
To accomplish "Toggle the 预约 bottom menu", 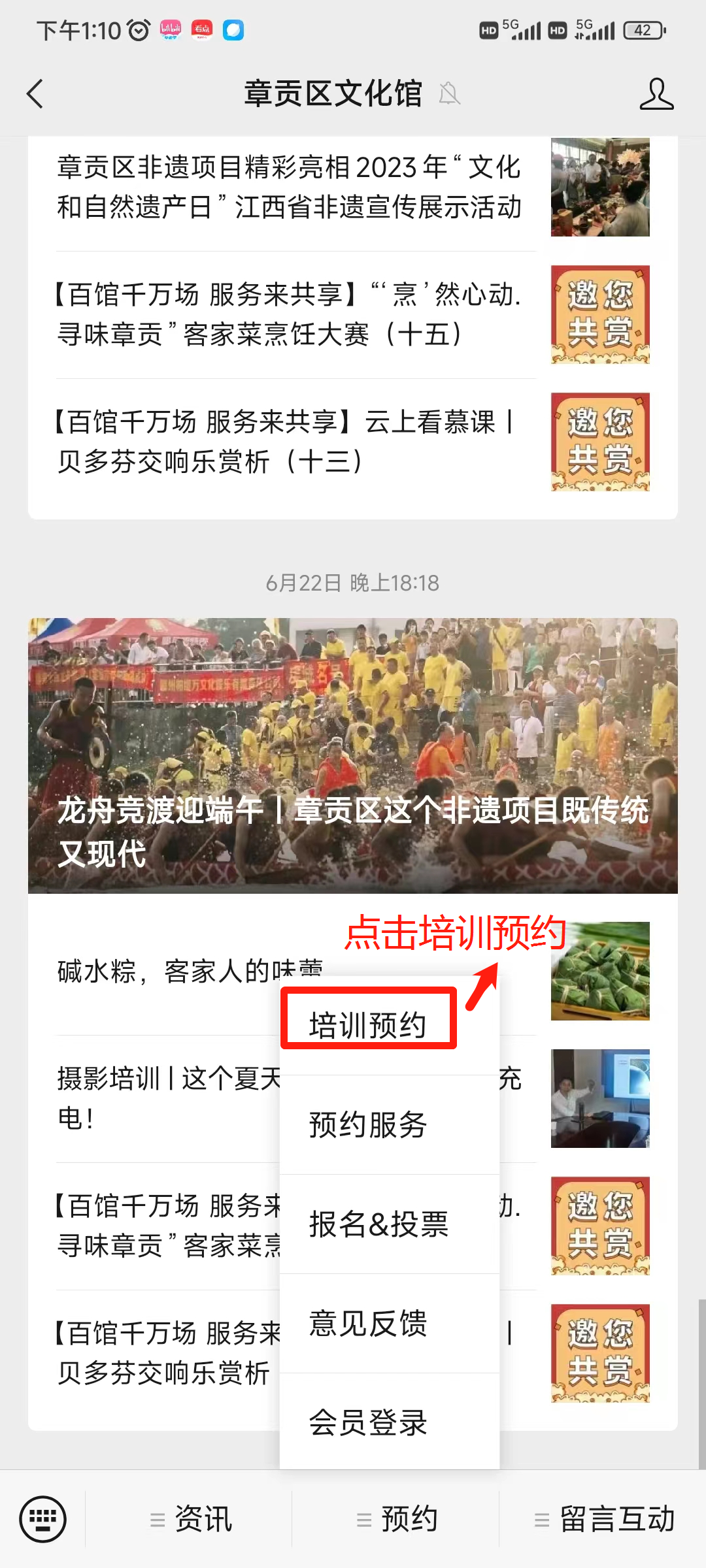I will pos(396,1519).
